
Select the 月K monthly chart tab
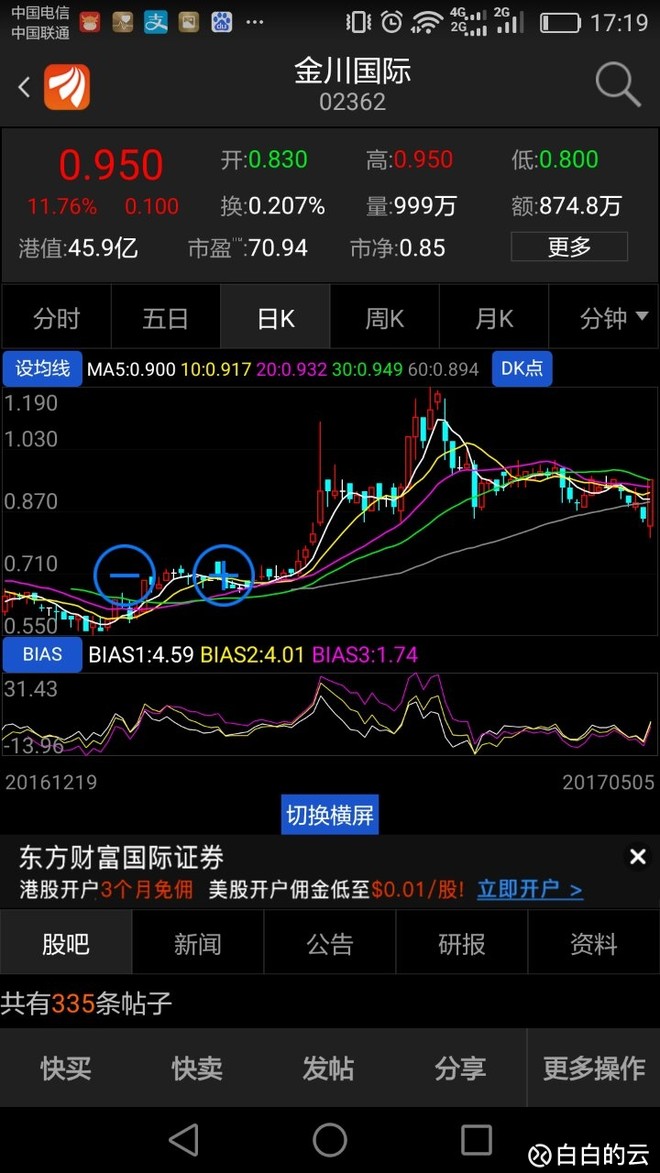(494, 319)
